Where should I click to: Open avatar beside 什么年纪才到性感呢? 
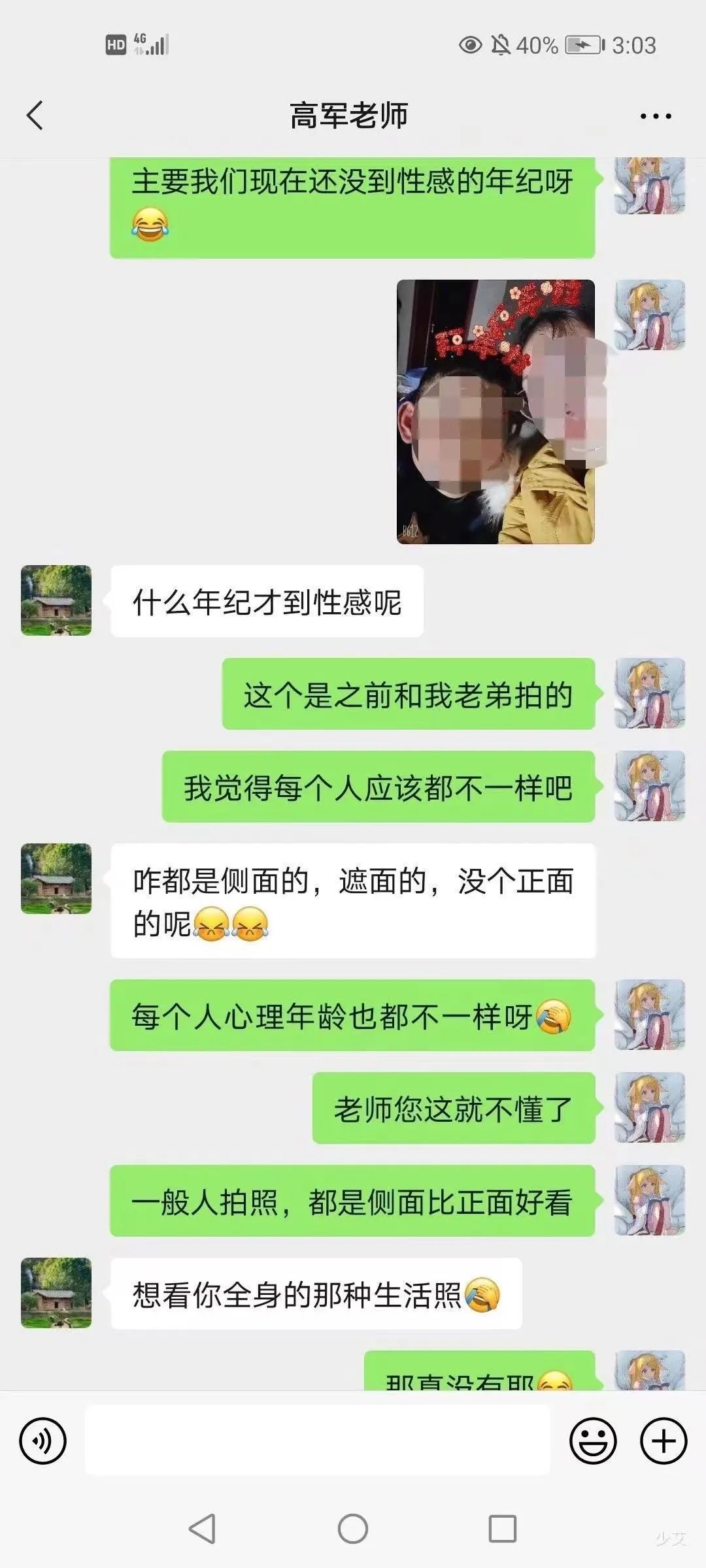tap(56, 600)
